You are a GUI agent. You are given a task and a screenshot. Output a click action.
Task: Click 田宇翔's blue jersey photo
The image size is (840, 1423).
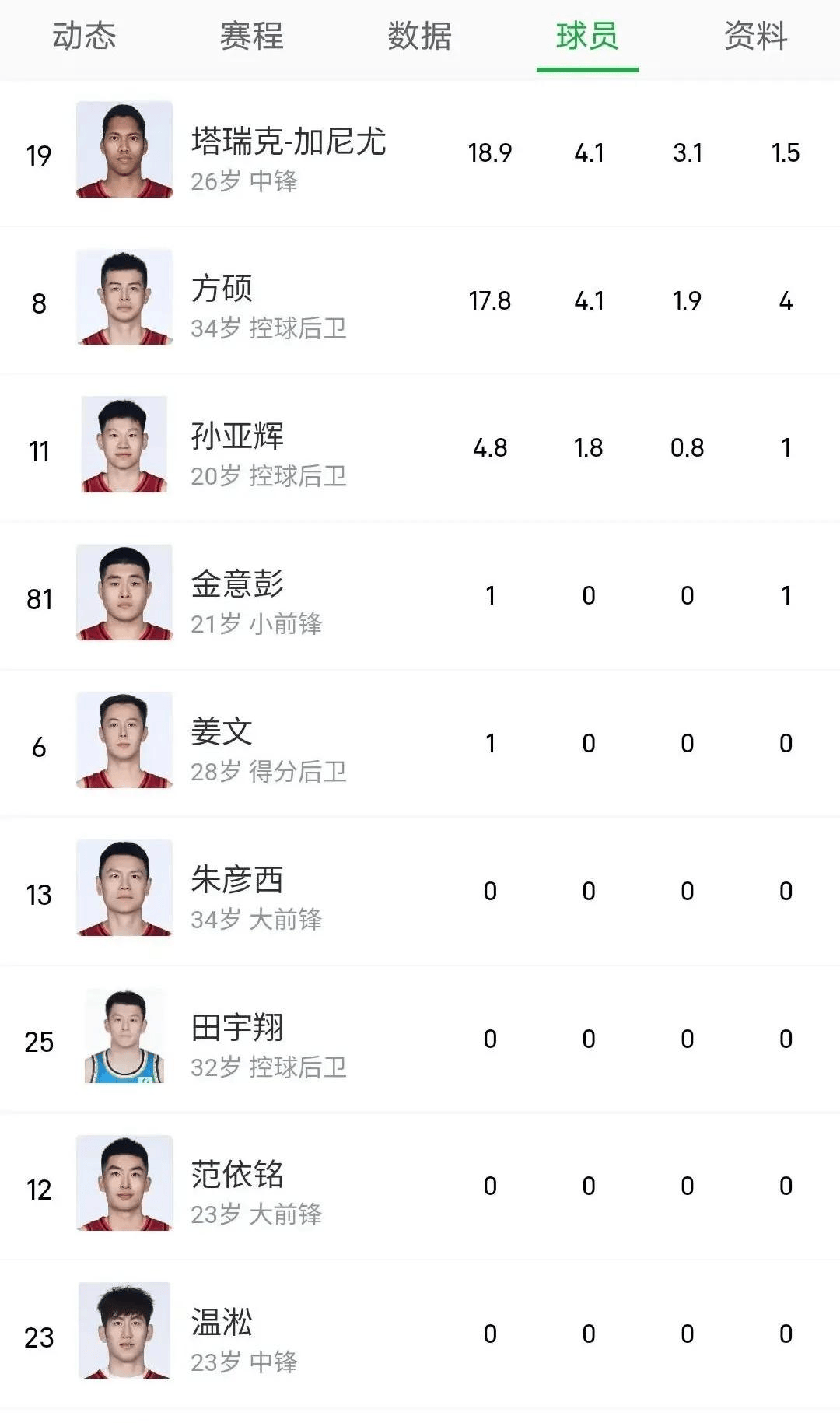tap(123, 1037)
